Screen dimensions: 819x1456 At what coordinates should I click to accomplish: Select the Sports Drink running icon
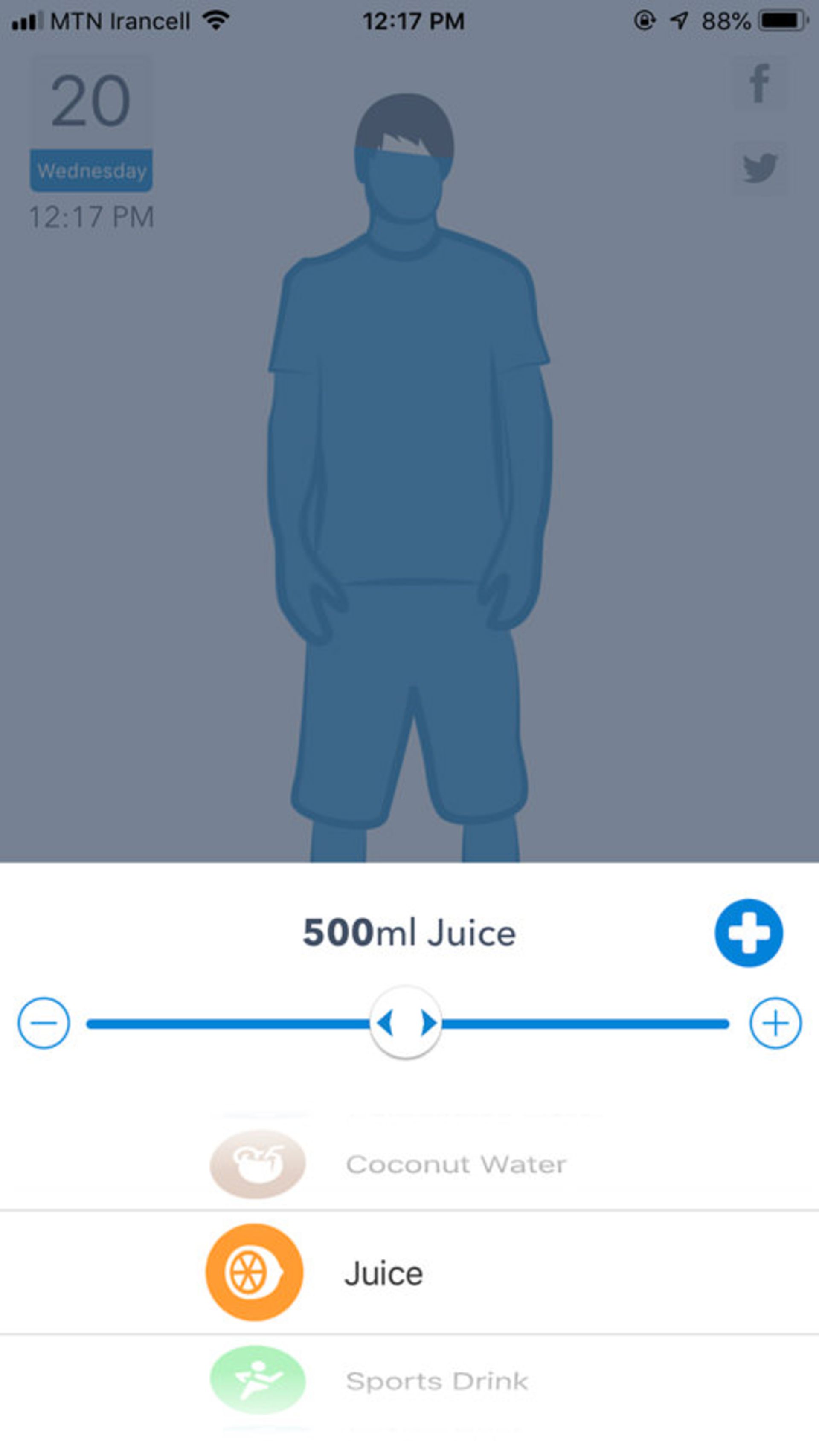257,1381
